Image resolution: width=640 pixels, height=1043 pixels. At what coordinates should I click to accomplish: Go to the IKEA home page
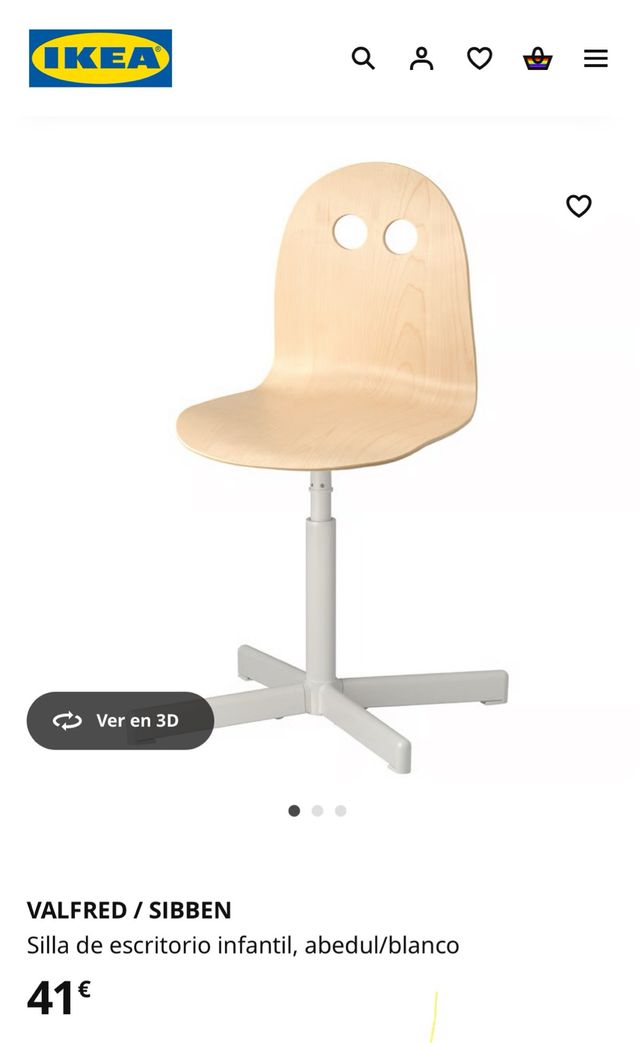(100, 58)
